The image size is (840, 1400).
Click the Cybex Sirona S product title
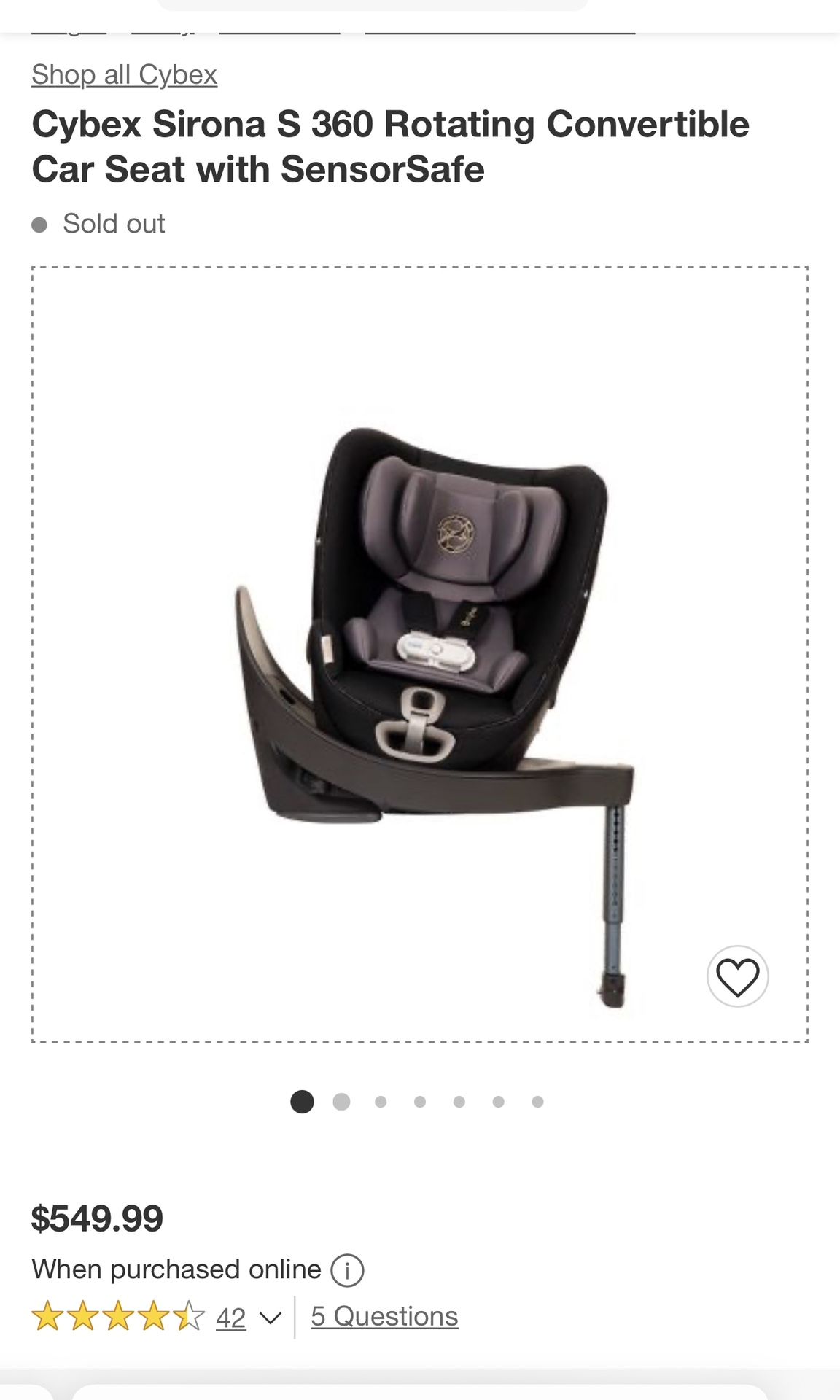(x=391, y=144)
